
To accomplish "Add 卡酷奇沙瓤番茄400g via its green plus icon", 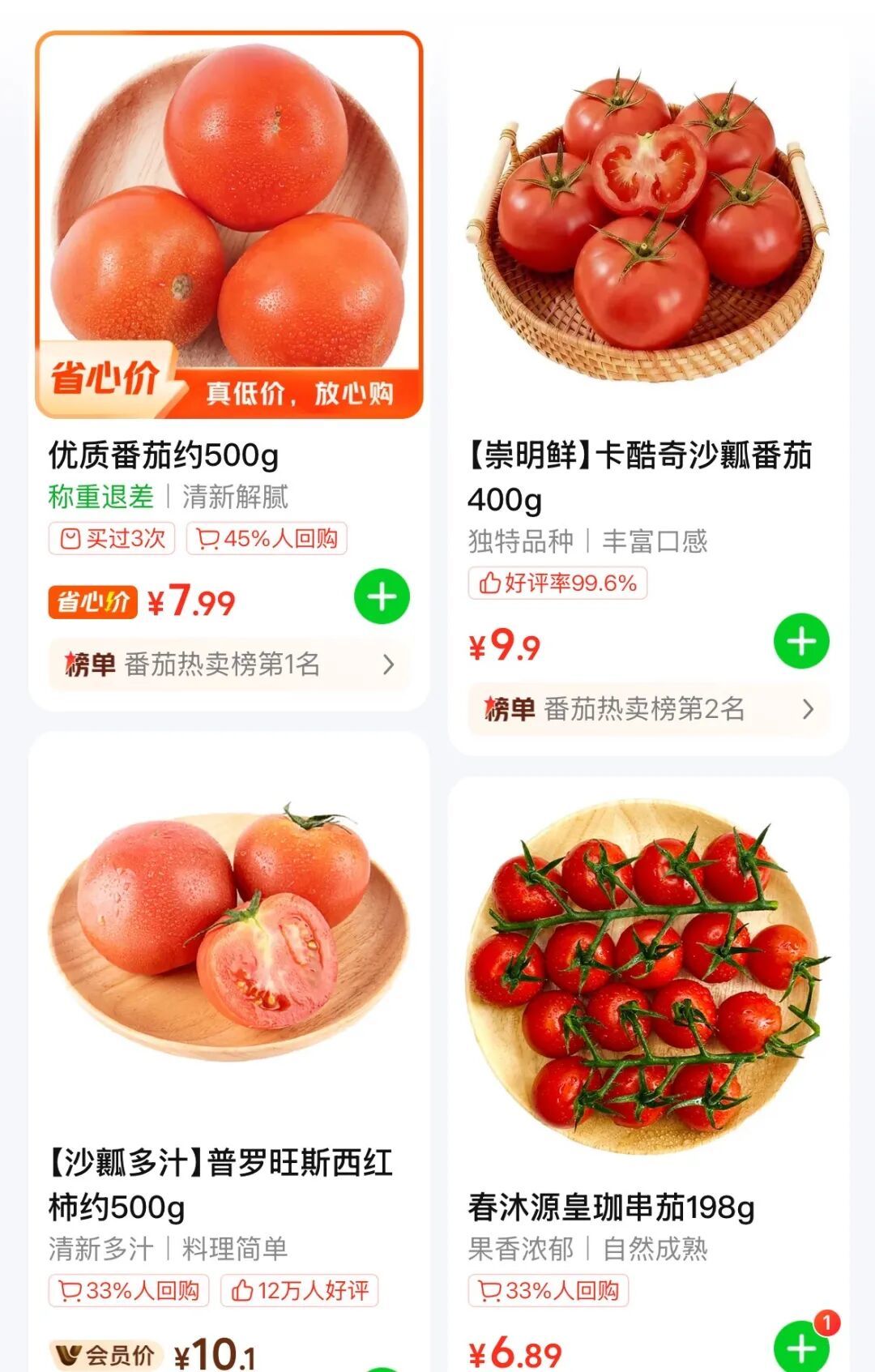I will click(x=800, y=641).
